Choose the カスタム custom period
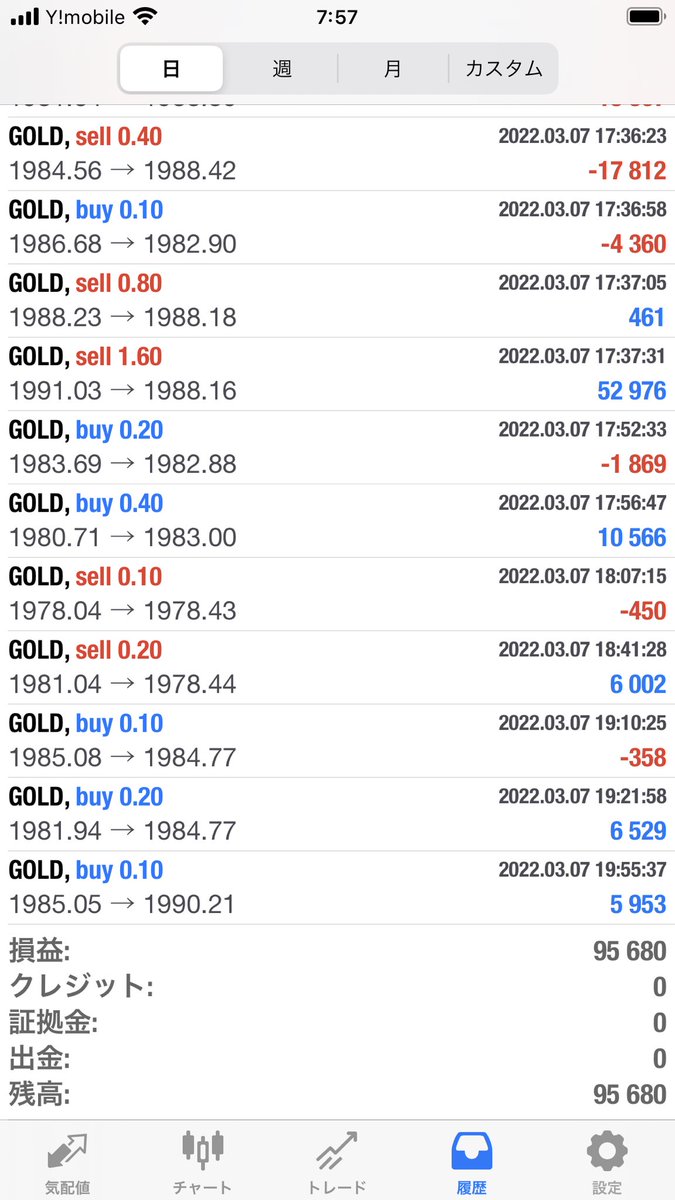The width and height of the screenshot is (675, 1200). click(503, 69)
